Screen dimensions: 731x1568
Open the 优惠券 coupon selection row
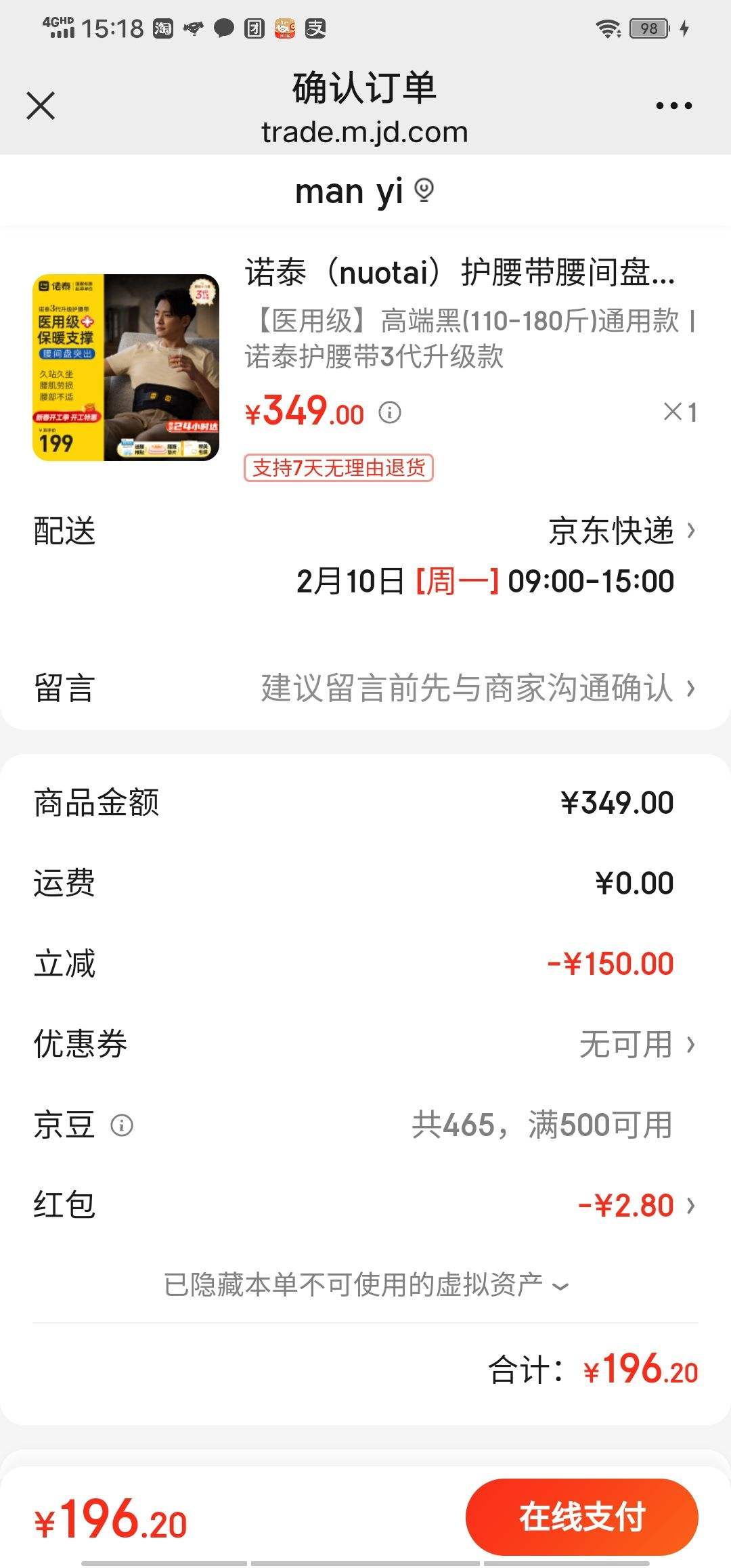(636, 1044)
